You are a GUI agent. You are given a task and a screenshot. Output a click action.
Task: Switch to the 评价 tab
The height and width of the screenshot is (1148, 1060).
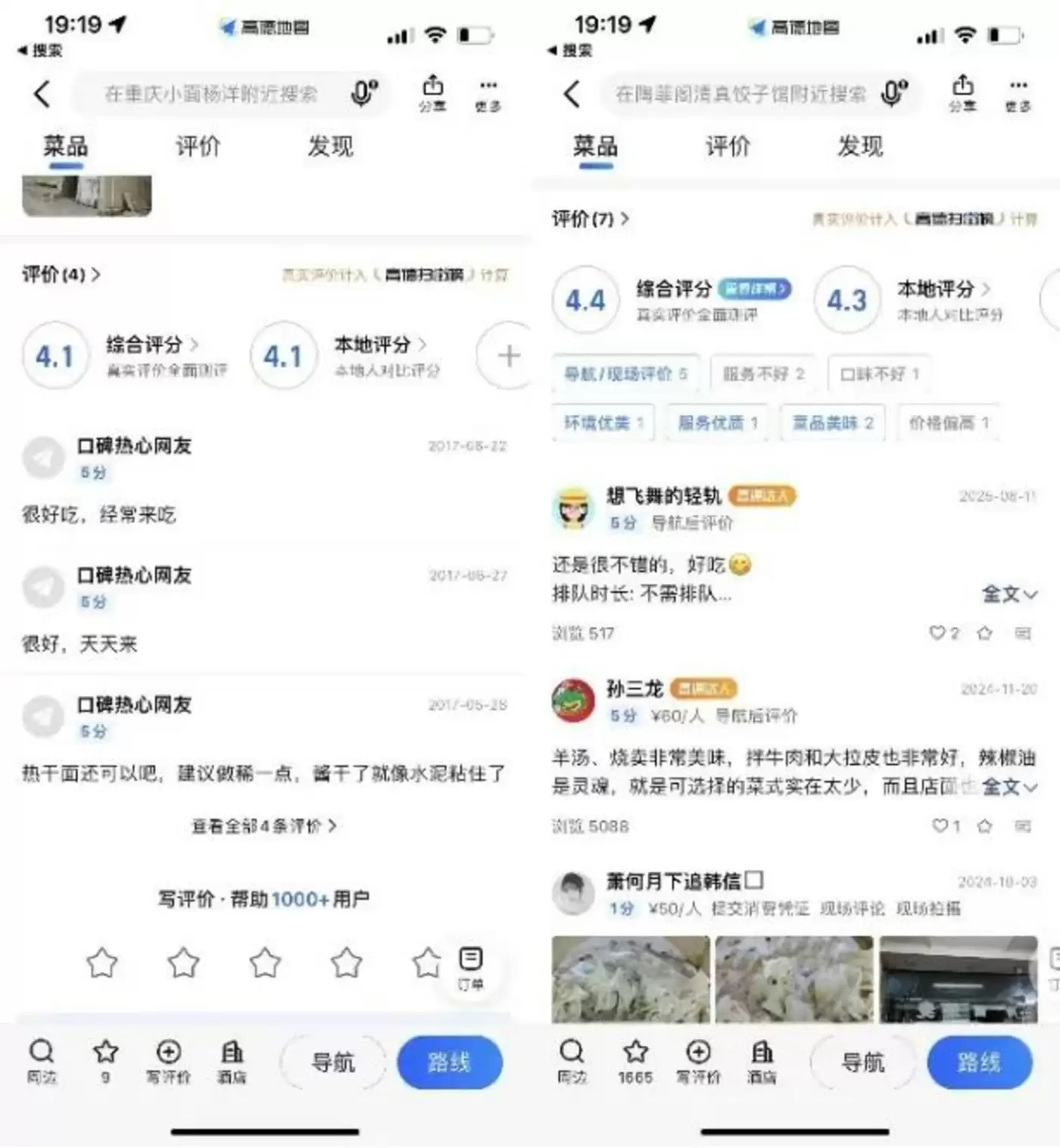point(198,145)
